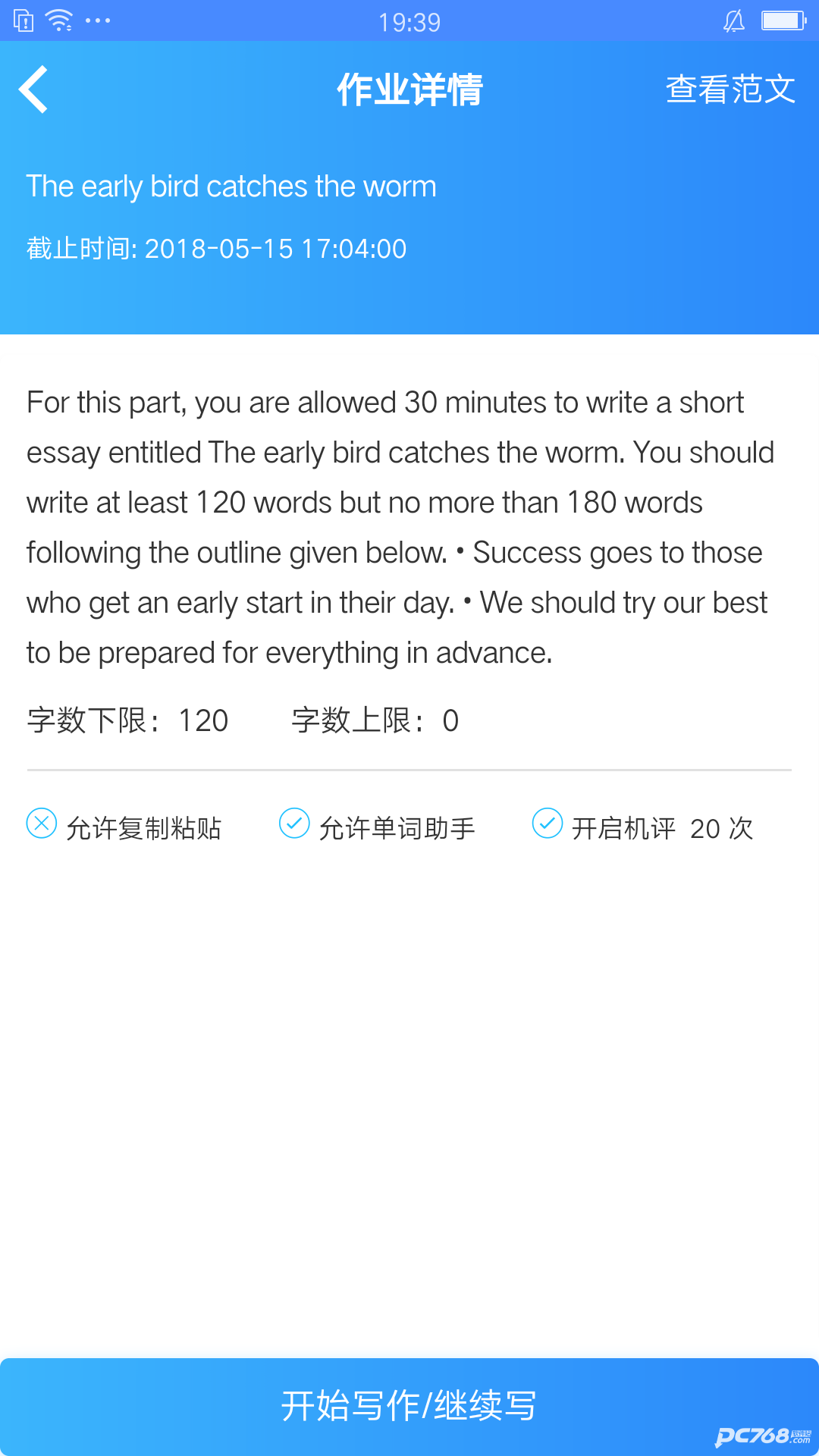
Task: Go back using the header arrow
Action: click(x=34, y=89)
